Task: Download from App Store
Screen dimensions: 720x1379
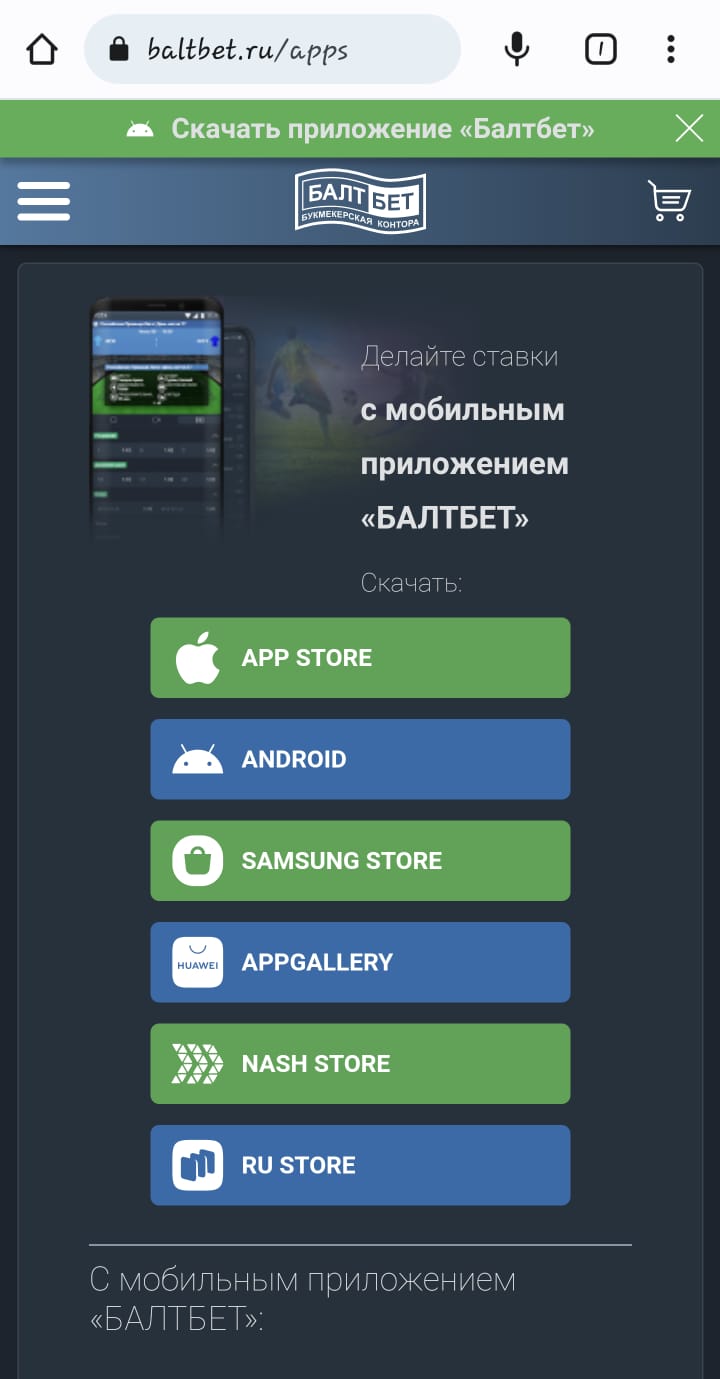Action: coord(360,657)
